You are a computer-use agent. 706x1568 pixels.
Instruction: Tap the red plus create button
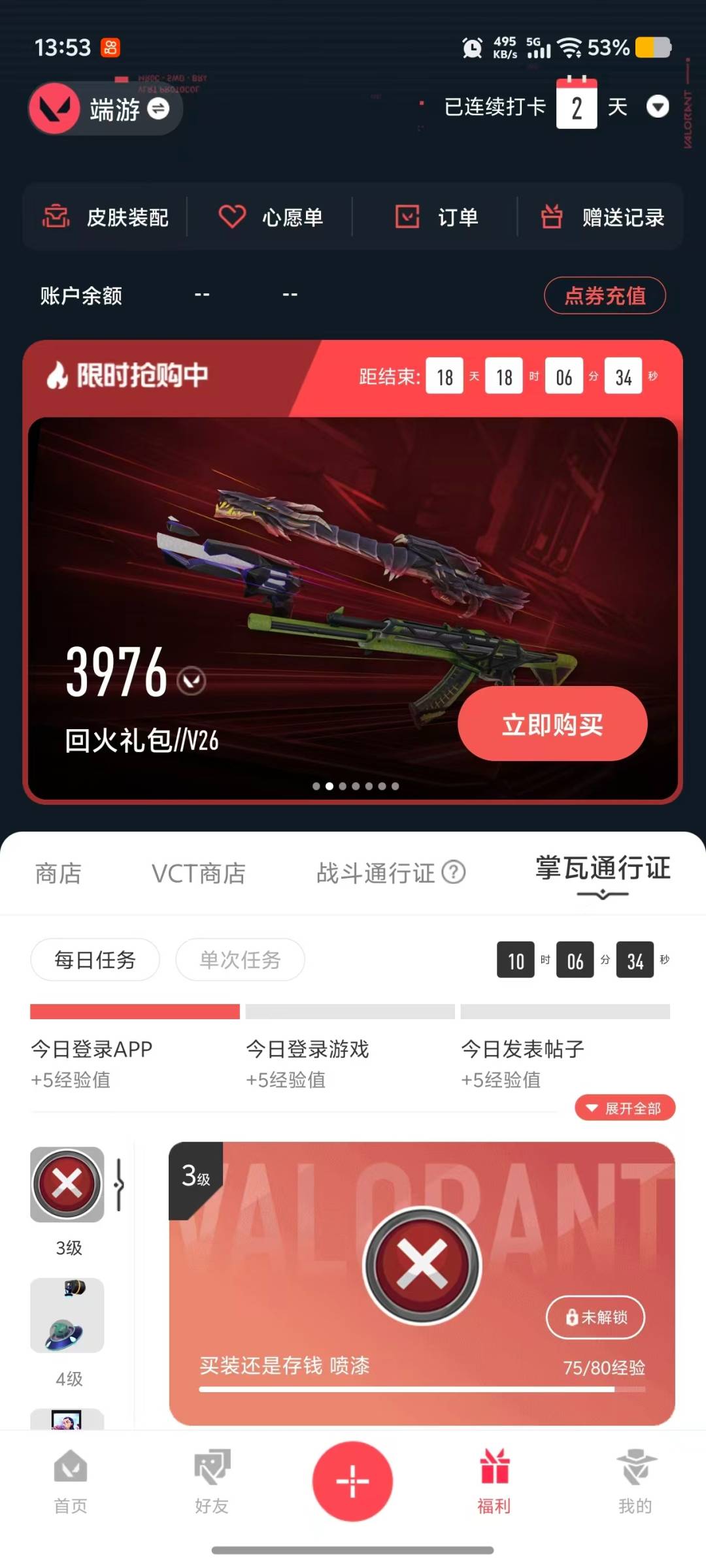[353, 1481]
